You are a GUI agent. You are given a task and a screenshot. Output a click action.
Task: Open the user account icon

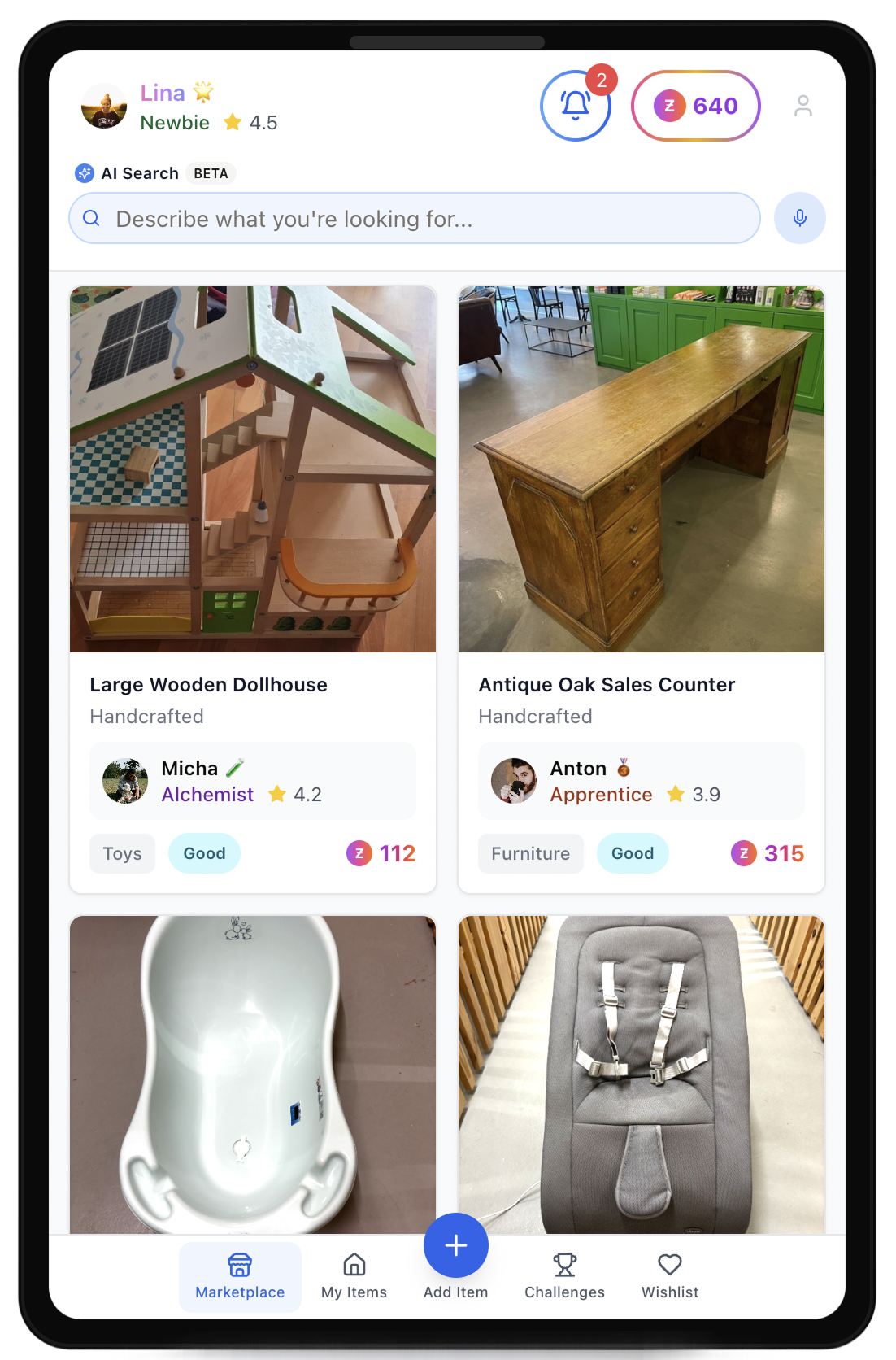(x=802, y=106)
